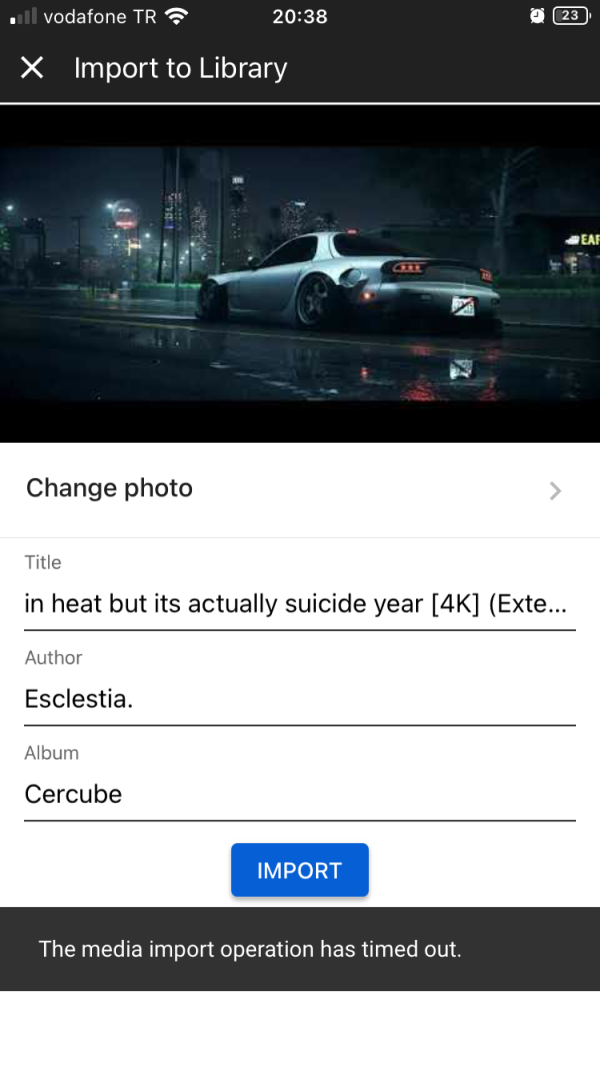The width and height of the screenshot is (600, 1068).
Task: Edit the Title text field
Action: point(298,604)
